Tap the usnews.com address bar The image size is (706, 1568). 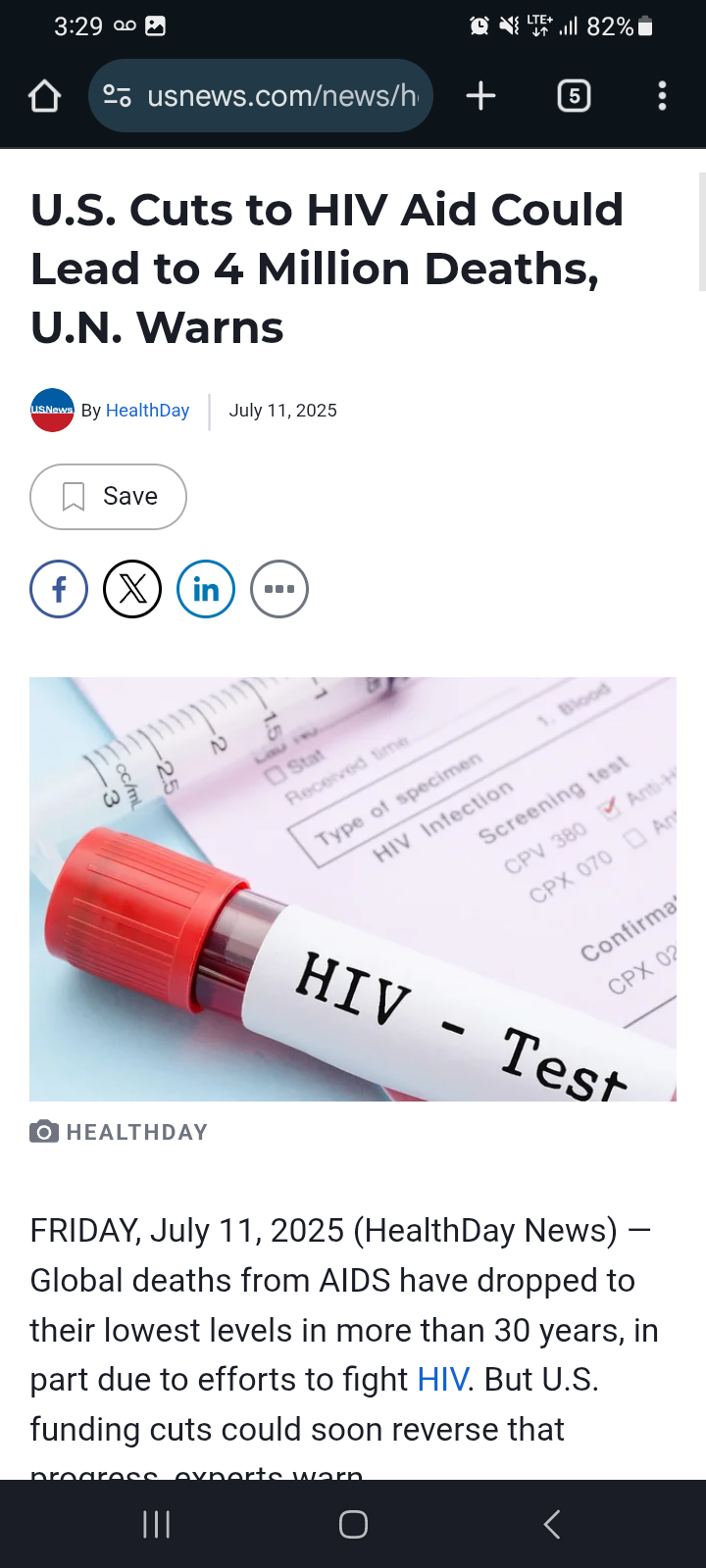(x=261, y=96)
